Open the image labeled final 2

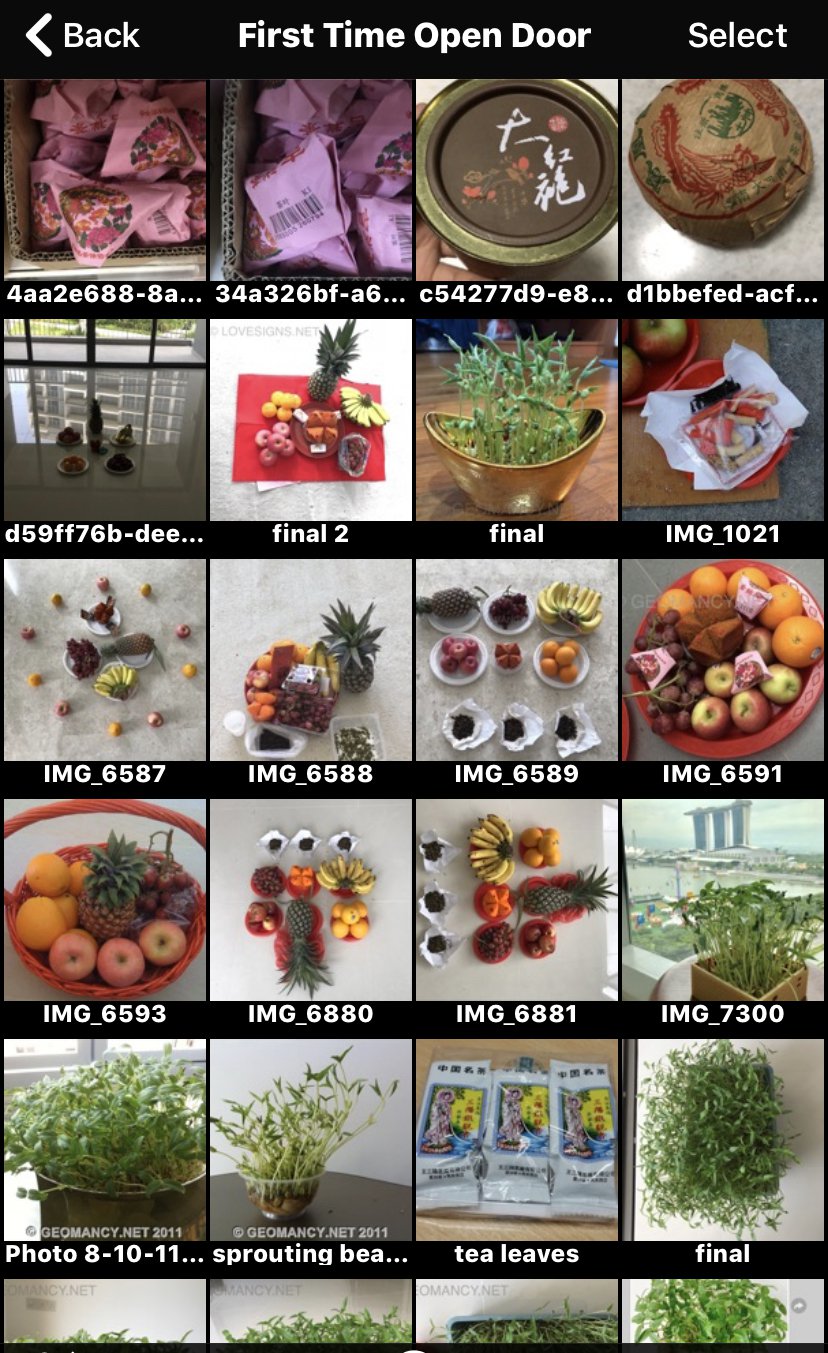pos(311,420)
